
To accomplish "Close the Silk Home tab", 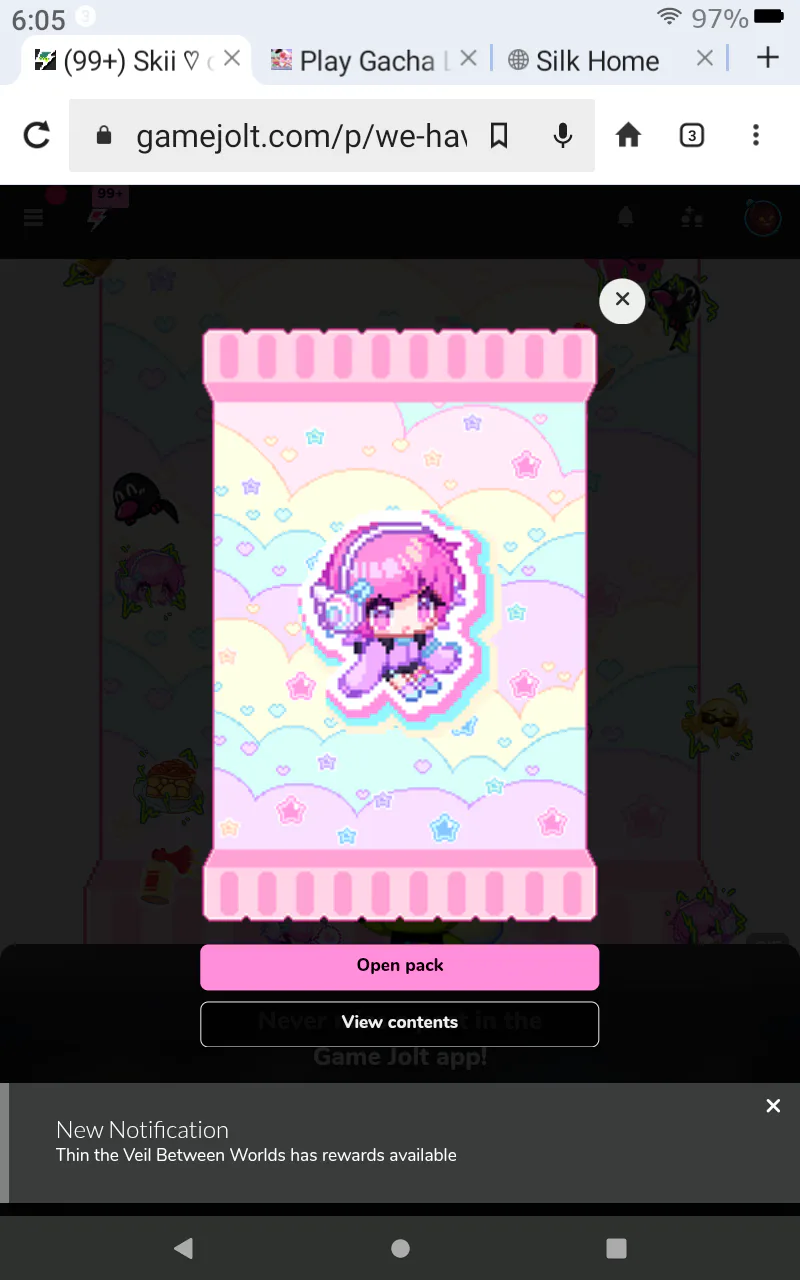I will tap(705, 59).
